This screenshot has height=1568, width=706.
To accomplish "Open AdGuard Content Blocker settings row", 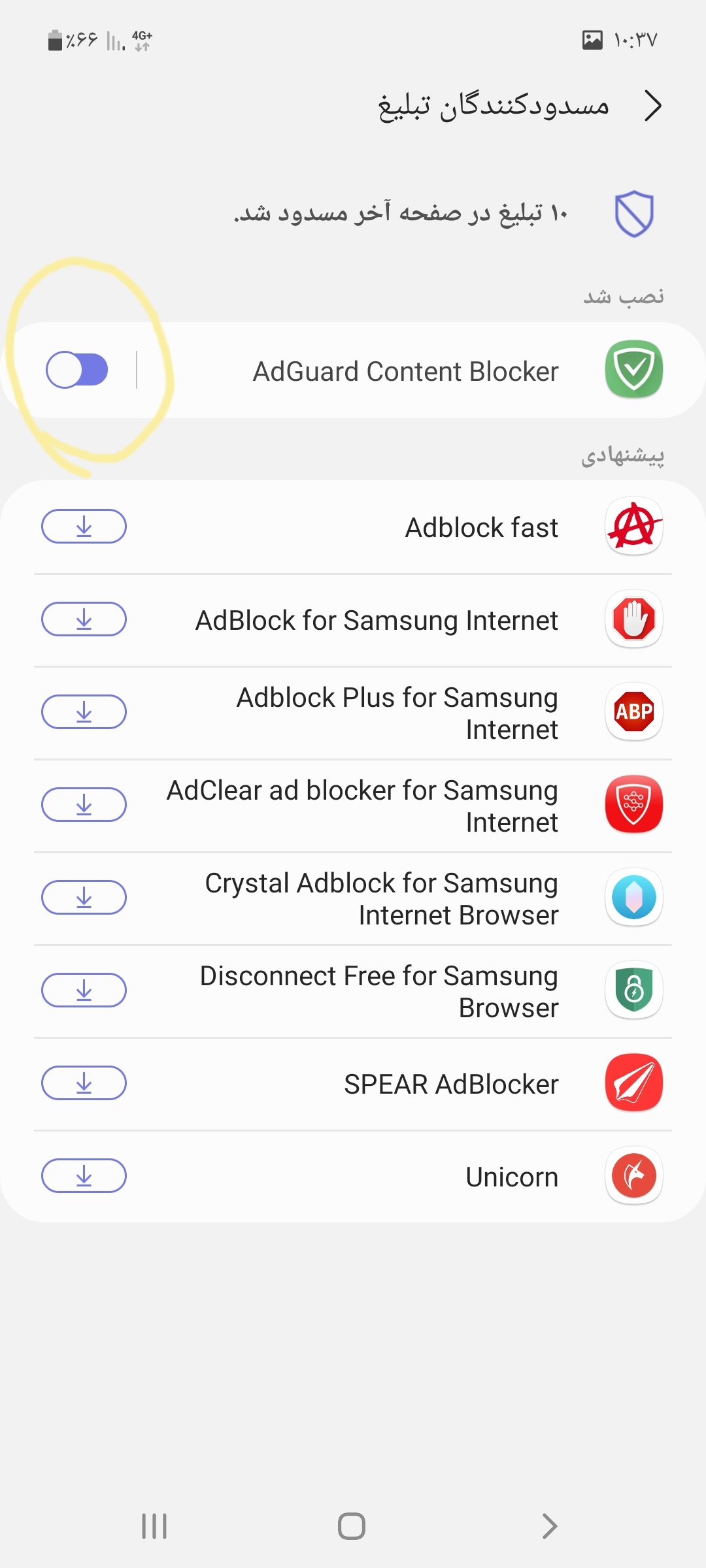I will coord(405,371).
